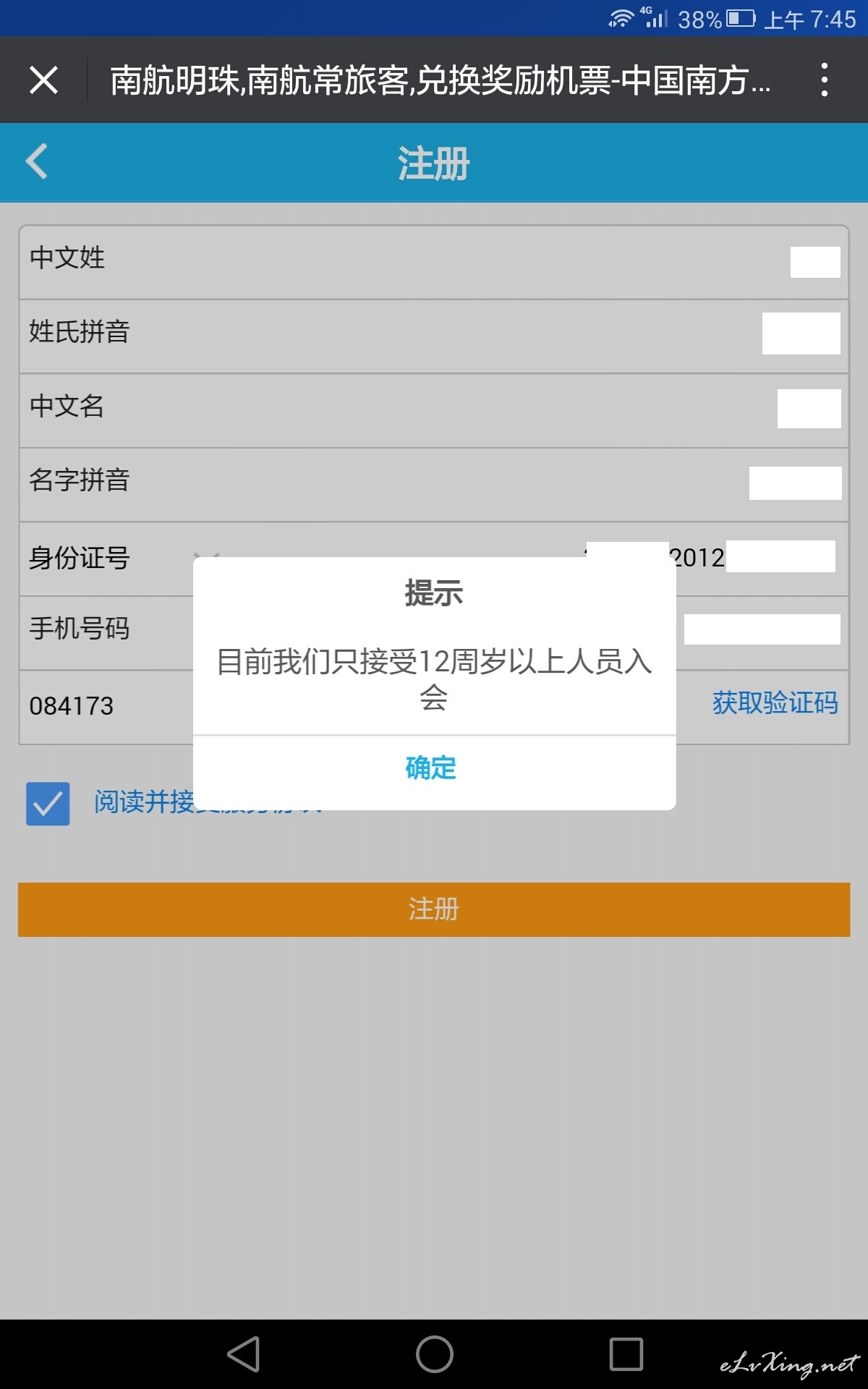Tap the orange 注册 button

(x=434, y=909)
